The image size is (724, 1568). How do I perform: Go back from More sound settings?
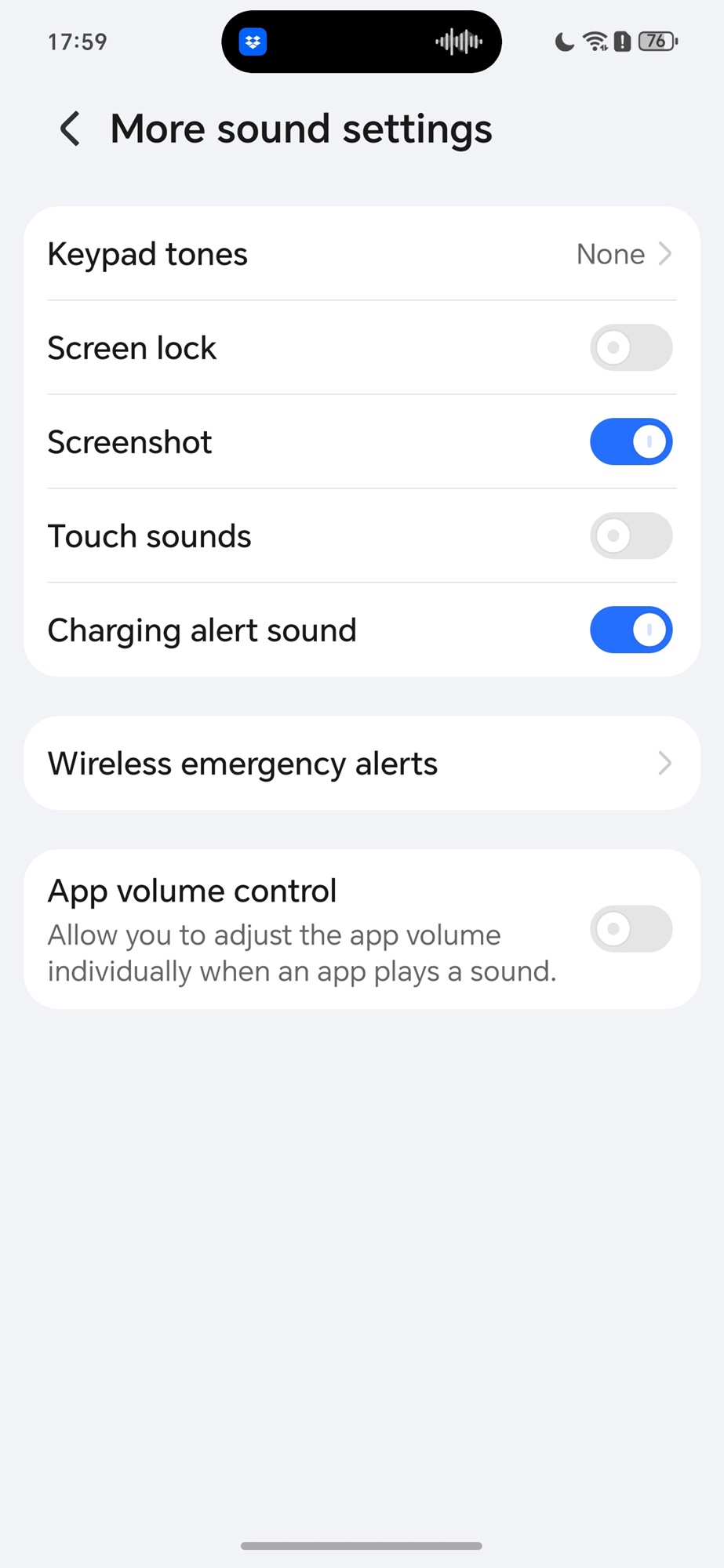71,129
